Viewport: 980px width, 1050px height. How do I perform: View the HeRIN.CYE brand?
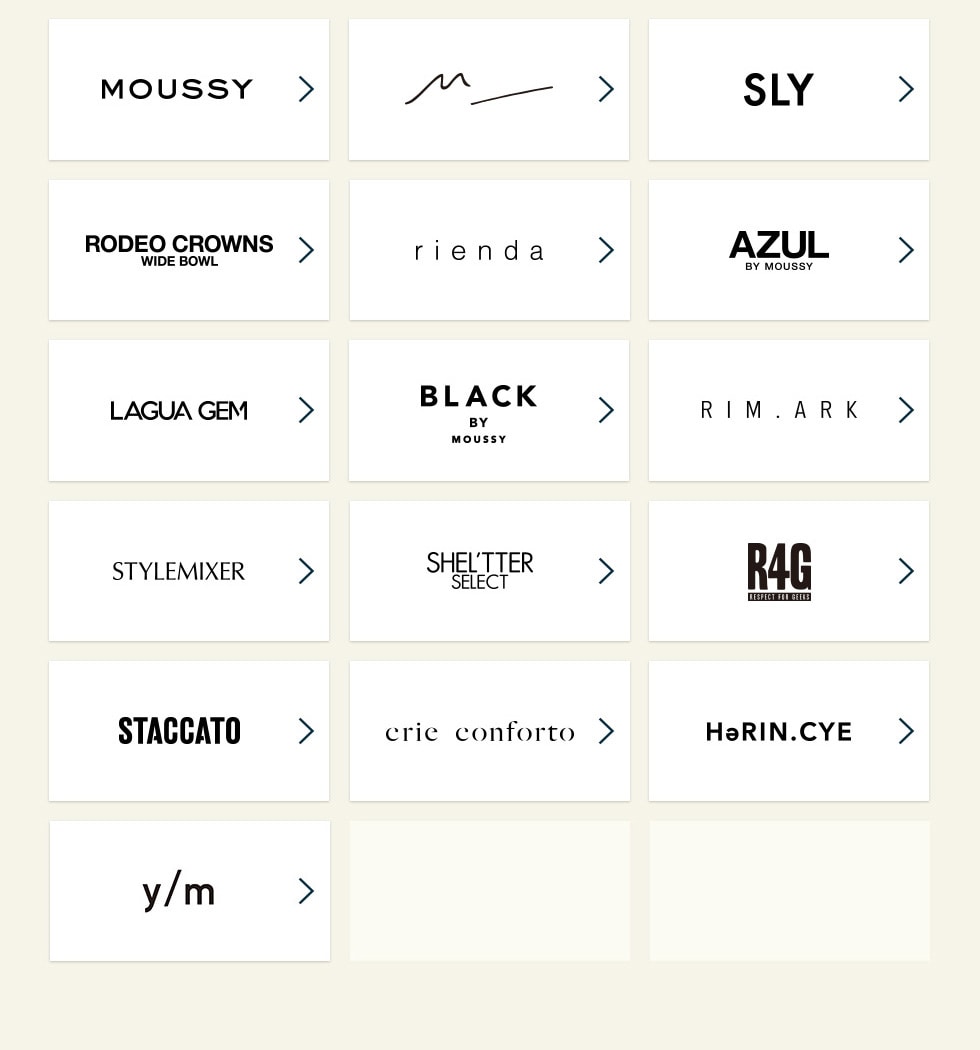[x=788, y=731]
